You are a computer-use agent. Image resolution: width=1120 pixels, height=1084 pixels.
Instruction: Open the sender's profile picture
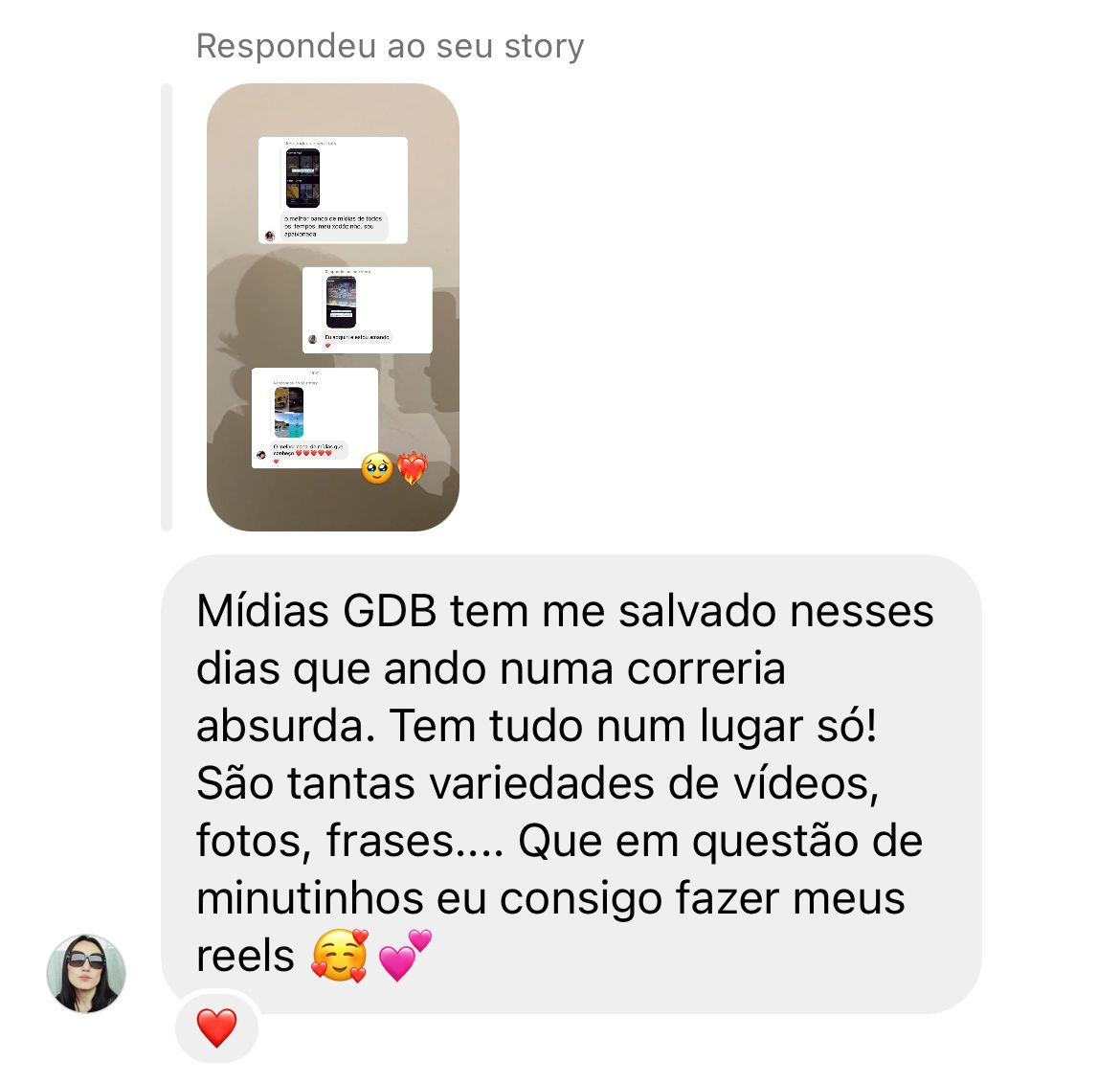point(86,973)
